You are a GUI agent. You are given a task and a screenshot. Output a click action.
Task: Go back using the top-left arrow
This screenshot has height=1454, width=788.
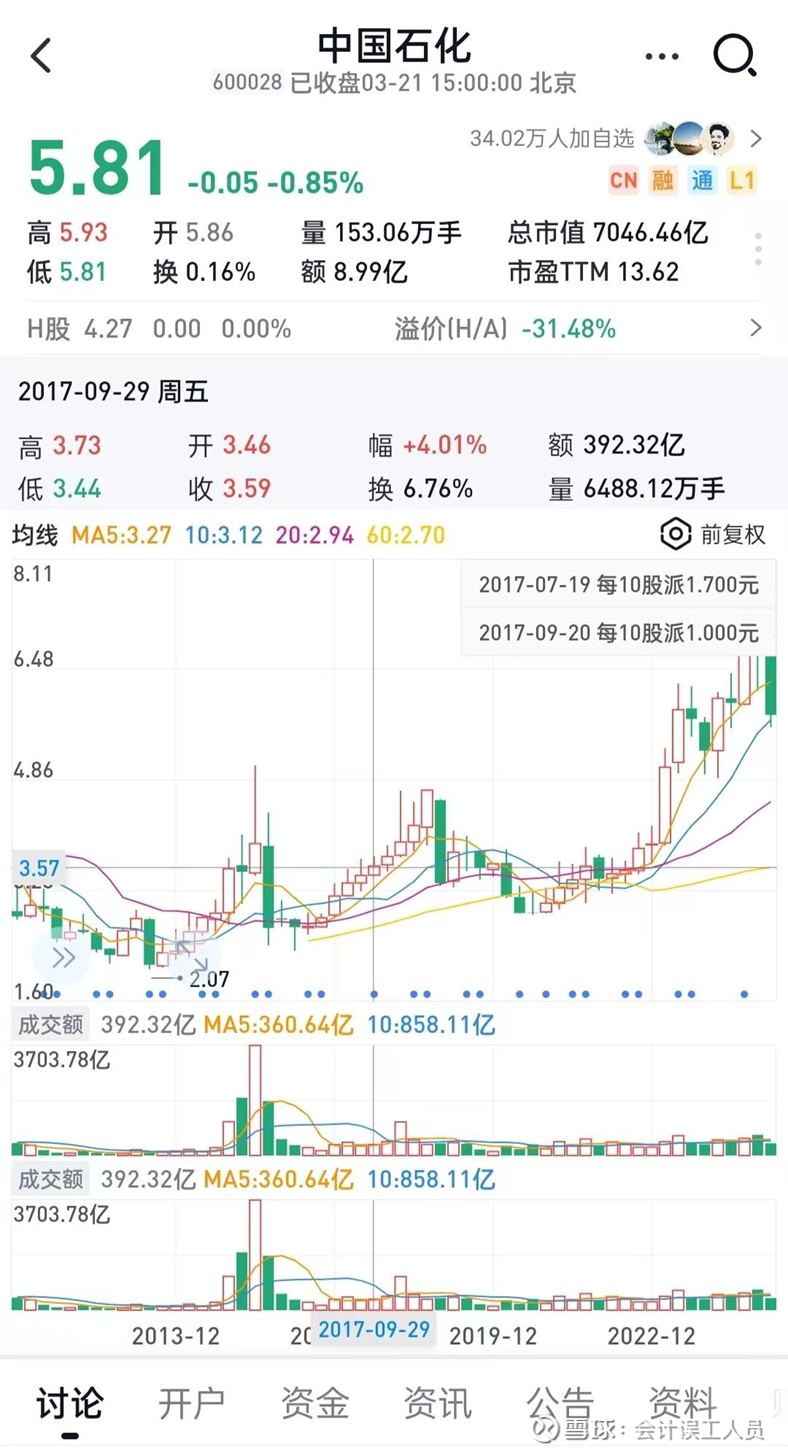click(x=41, y=56)
